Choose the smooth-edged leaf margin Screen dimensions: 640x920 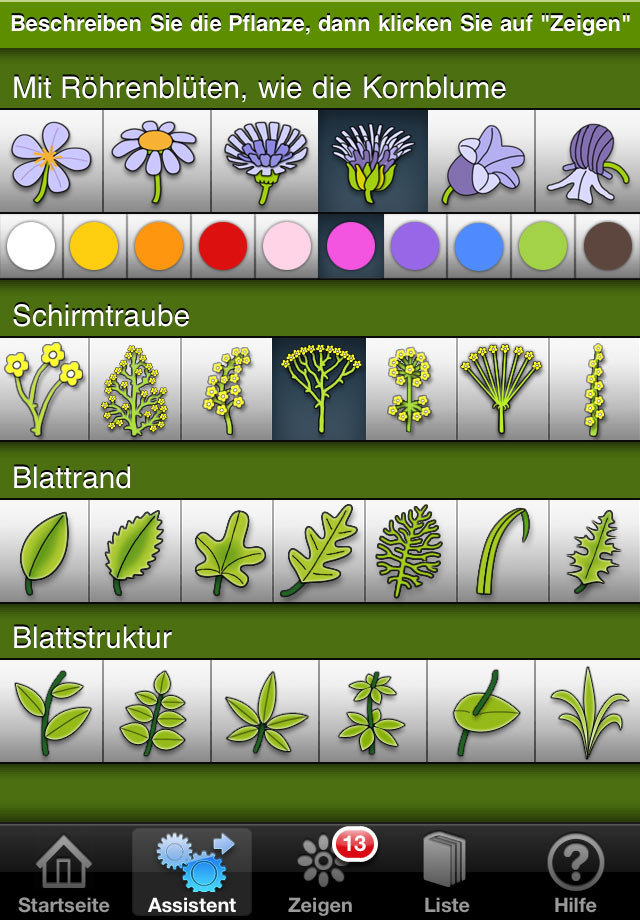[x=44, y=551]
